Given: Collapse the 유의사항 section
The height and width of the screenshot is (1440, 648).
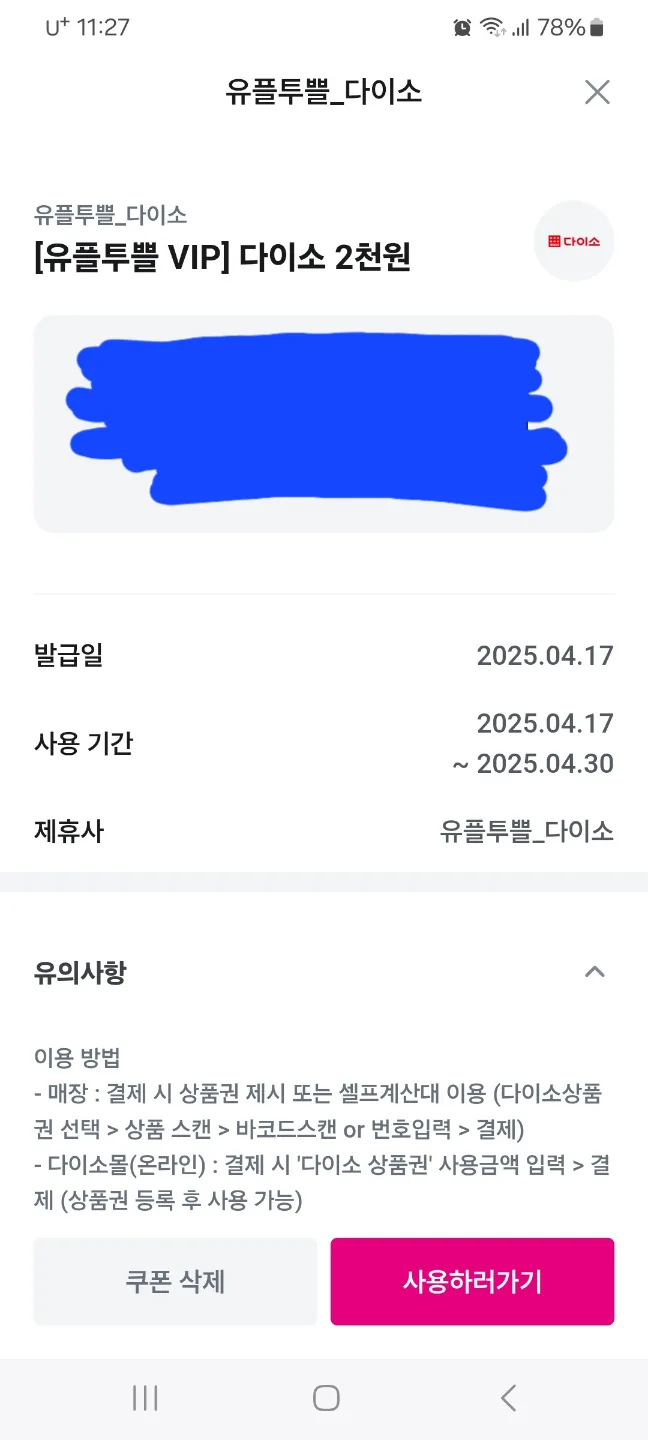Looking at the screenshot, I should [x=595, y=971].
